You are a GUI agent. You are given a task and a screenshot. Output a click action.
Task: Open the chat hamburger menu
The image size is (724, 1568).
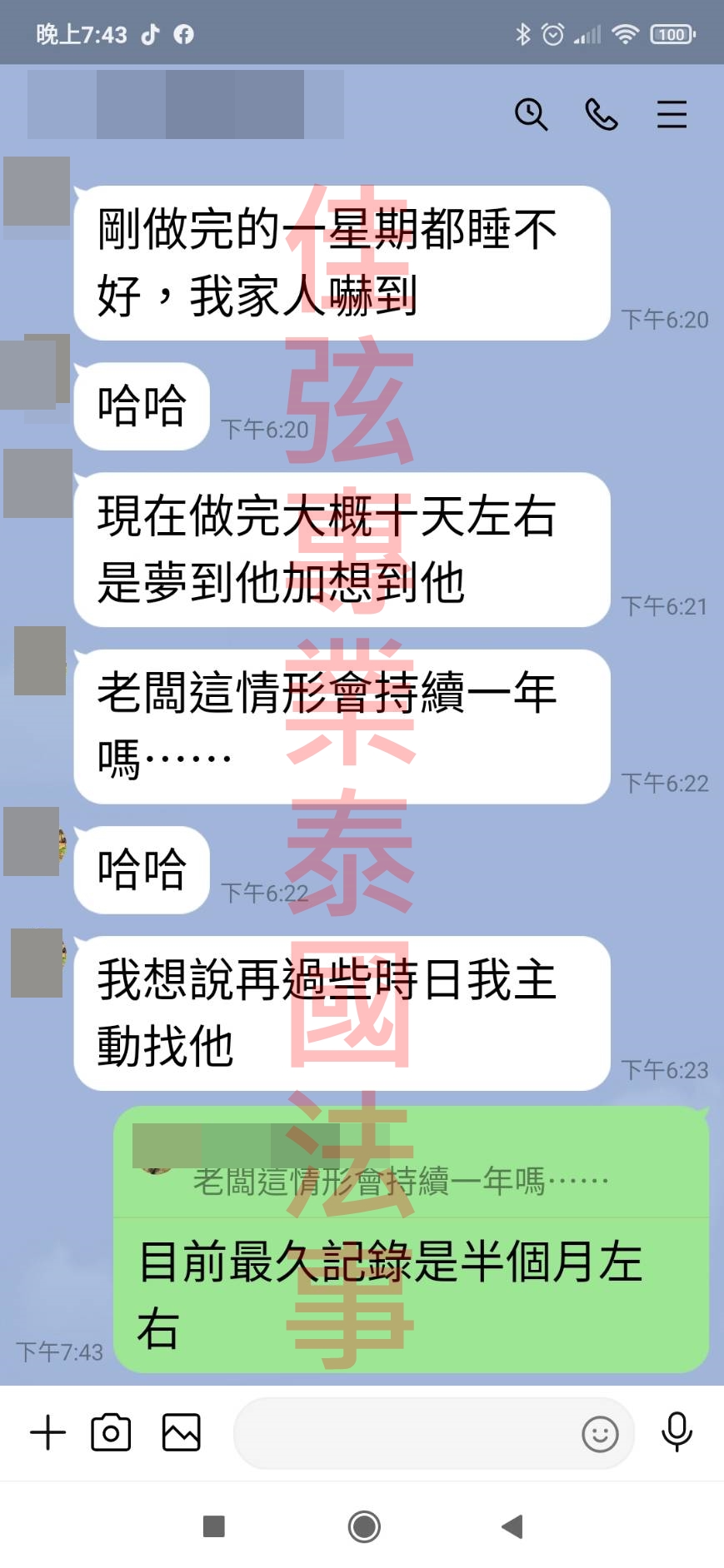[672, 114]
